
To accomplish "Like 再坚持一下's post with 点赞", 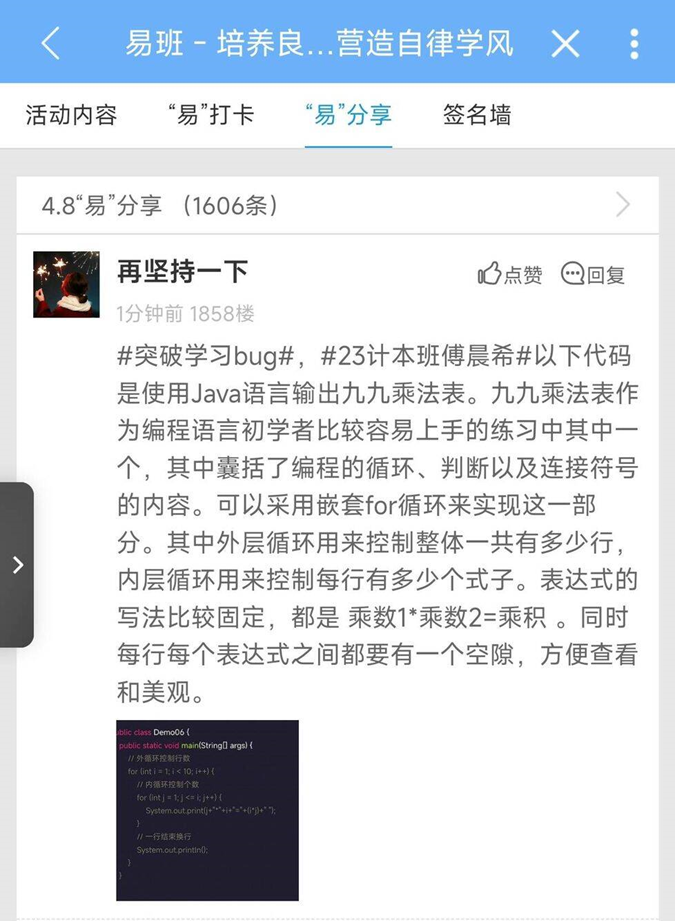I will pos(510,274).
